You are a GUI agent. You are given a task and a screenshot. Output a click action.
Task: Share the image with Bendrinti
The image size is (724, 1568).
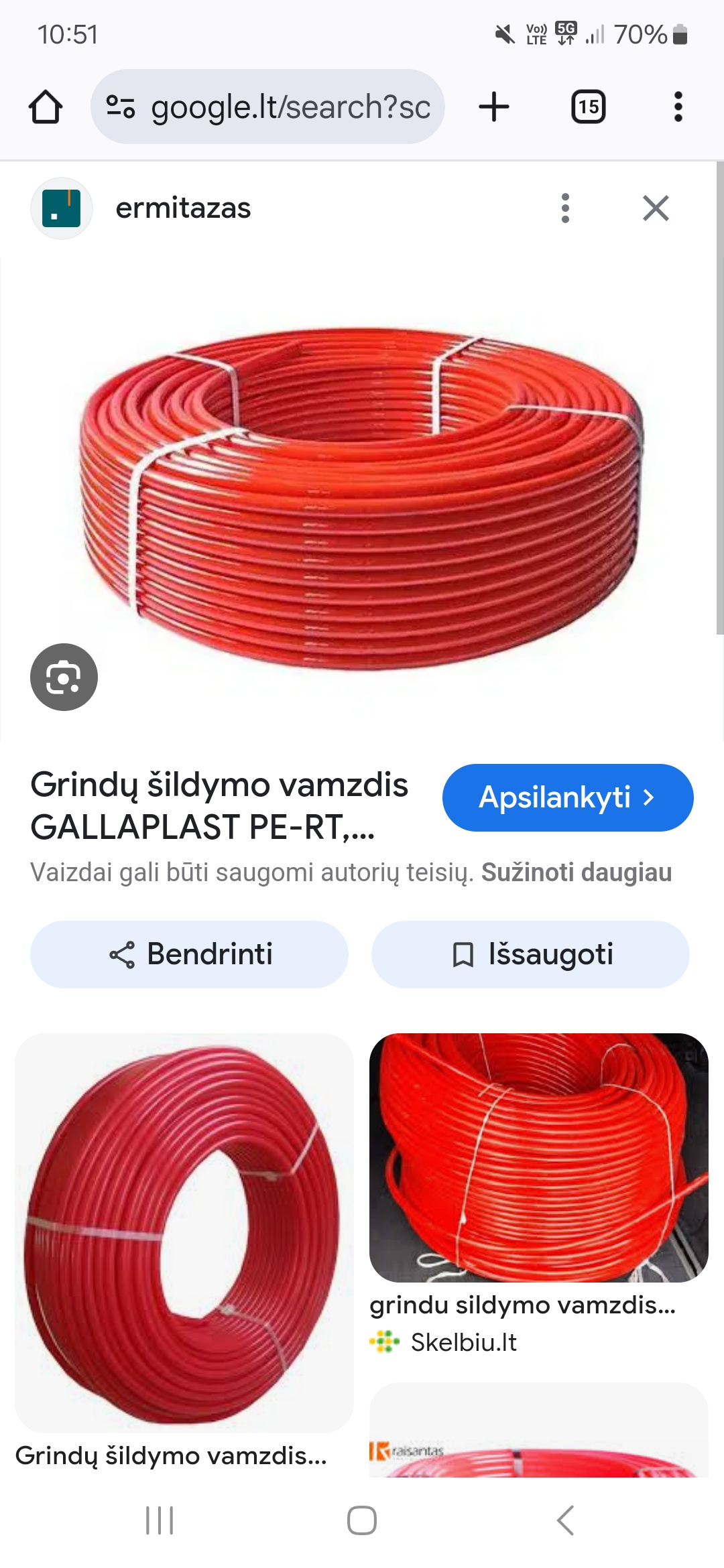click(x=189, y=954)
